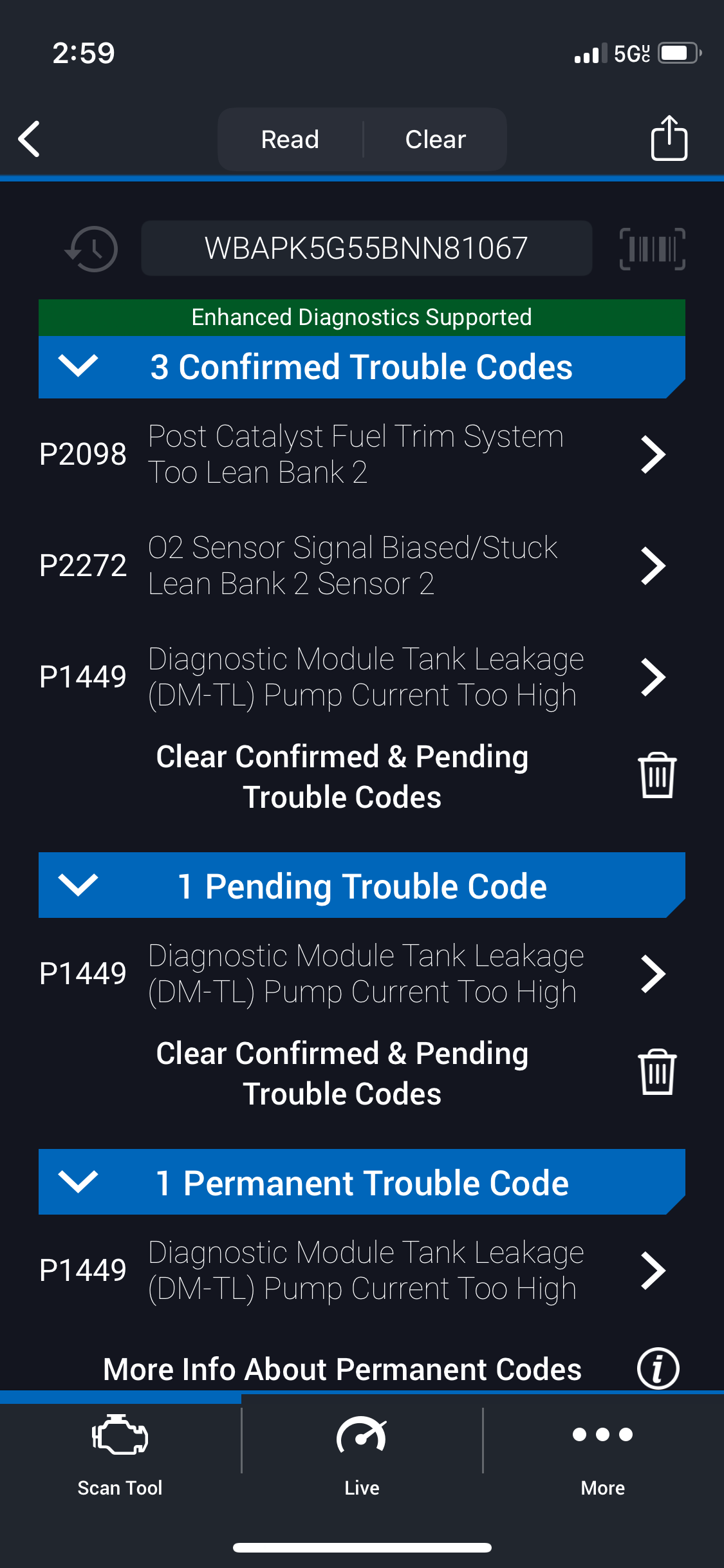Screen dimensions: 724x1568
Task: Collapse the 1 Pending Trouble Code section
Action: (x=362, y=886)
